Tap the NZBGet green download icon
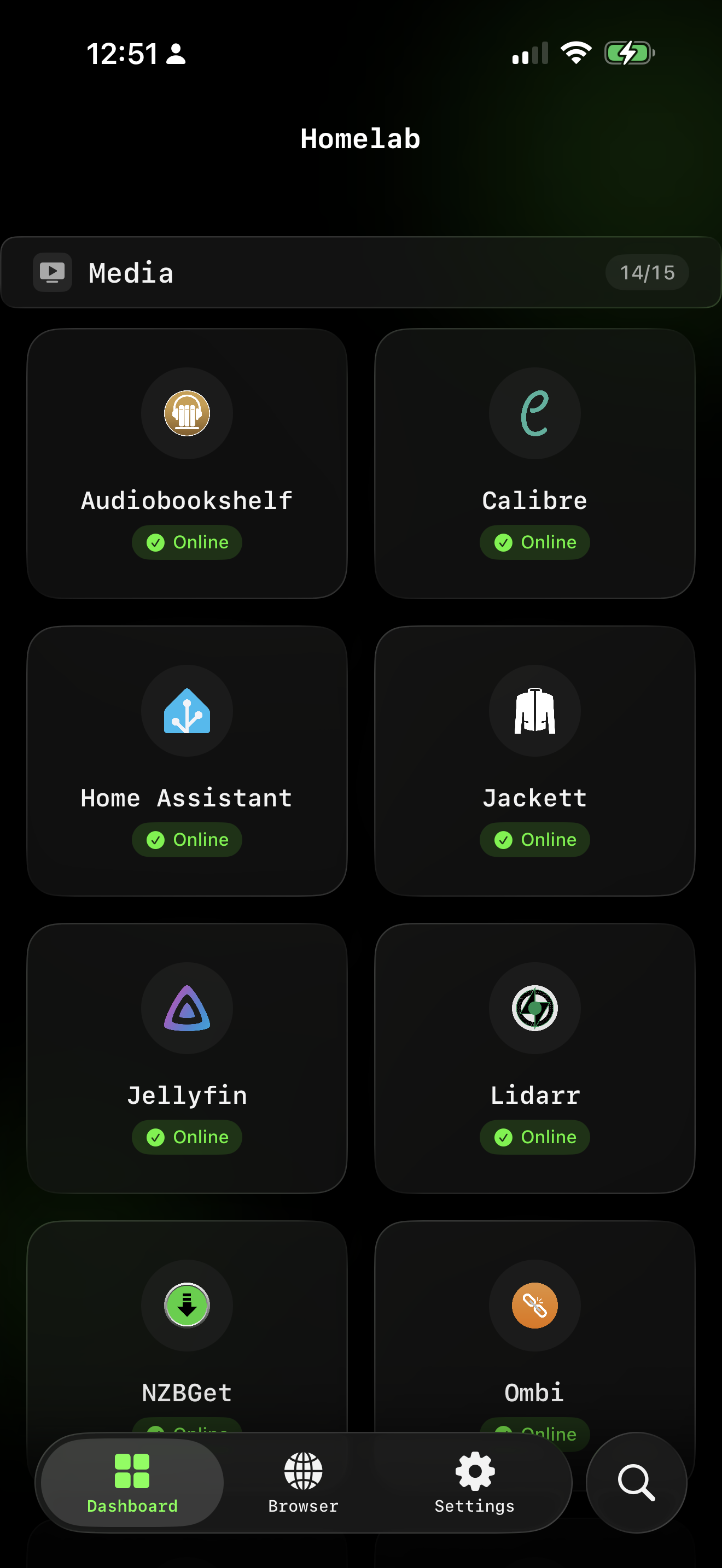This screenshot has height=1568, width=722. (x=187, y=1306)
